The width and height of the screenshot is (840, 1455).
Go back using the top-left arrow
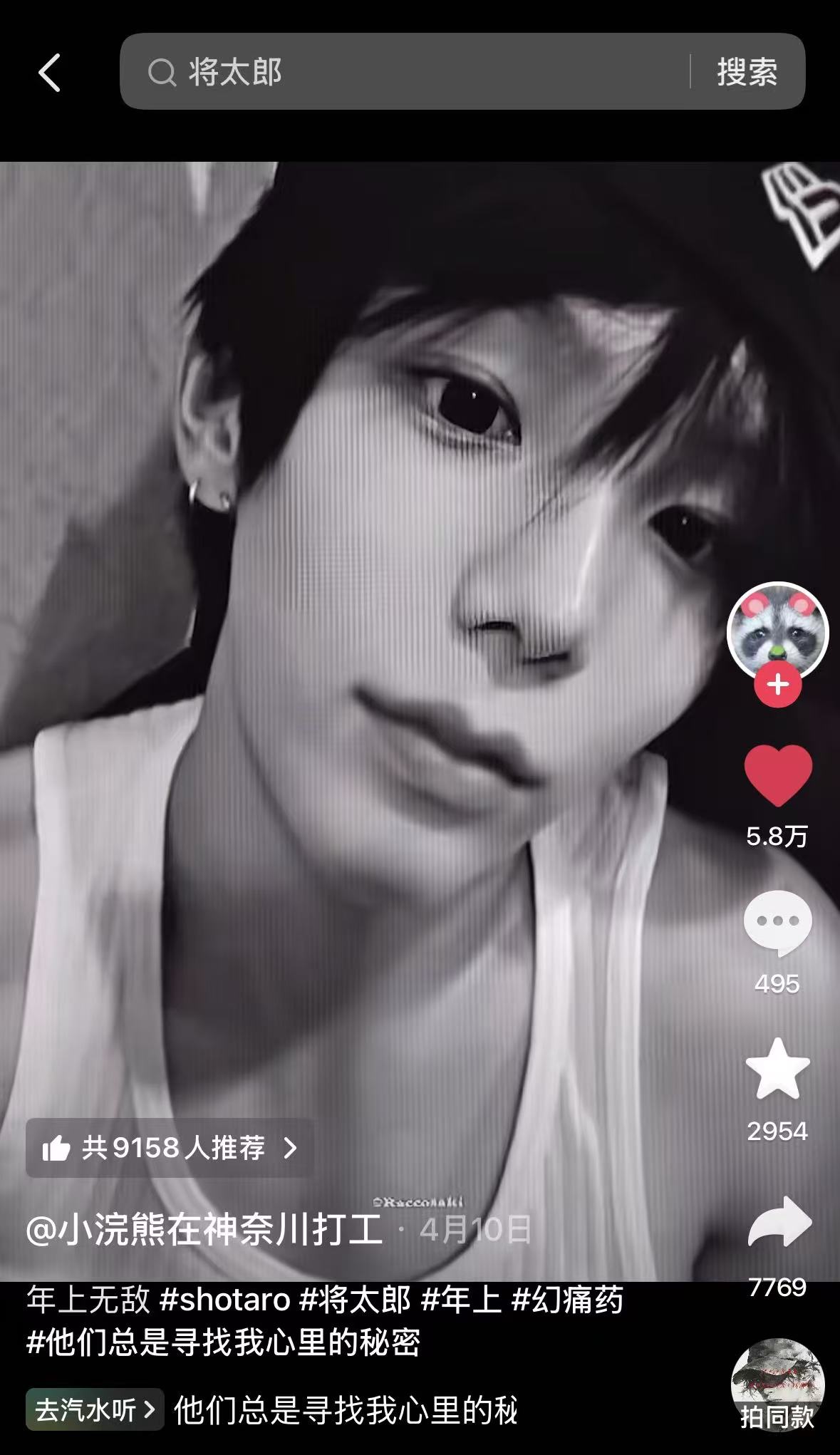point(50,73)
